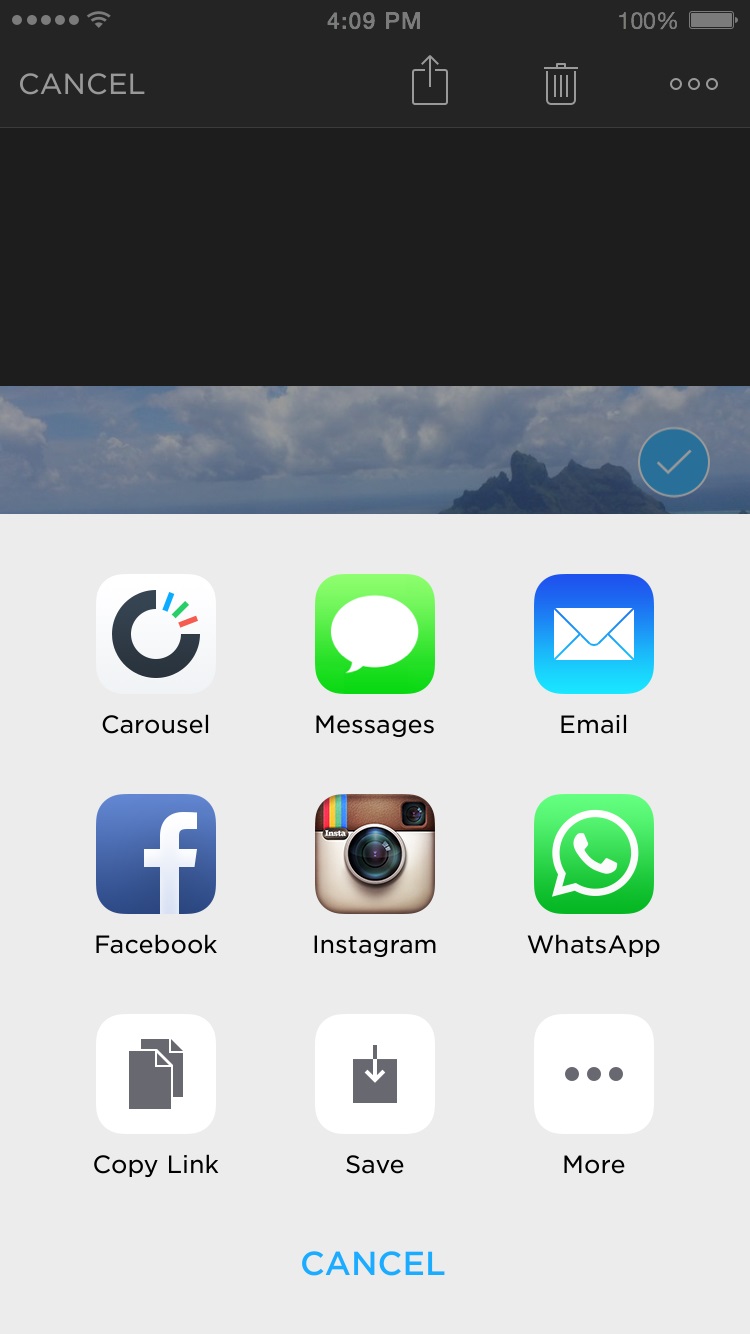Dismiss share sheet with blue Cancel
Screen dimensions: 750x1334
click(373, 1264)
